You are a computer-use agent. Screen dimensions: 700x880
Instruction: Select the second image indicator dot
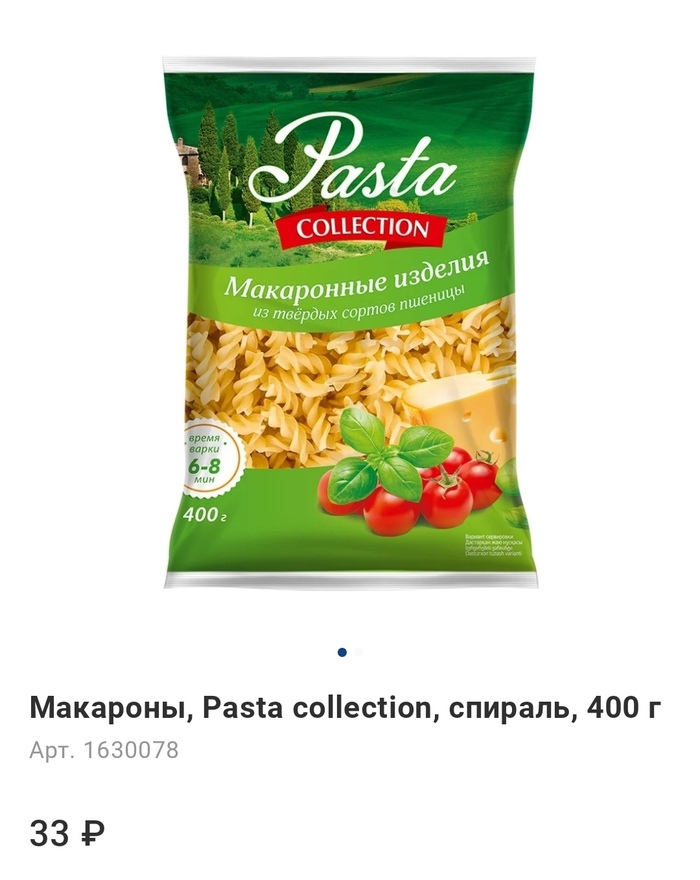click(x=358, y=652)
